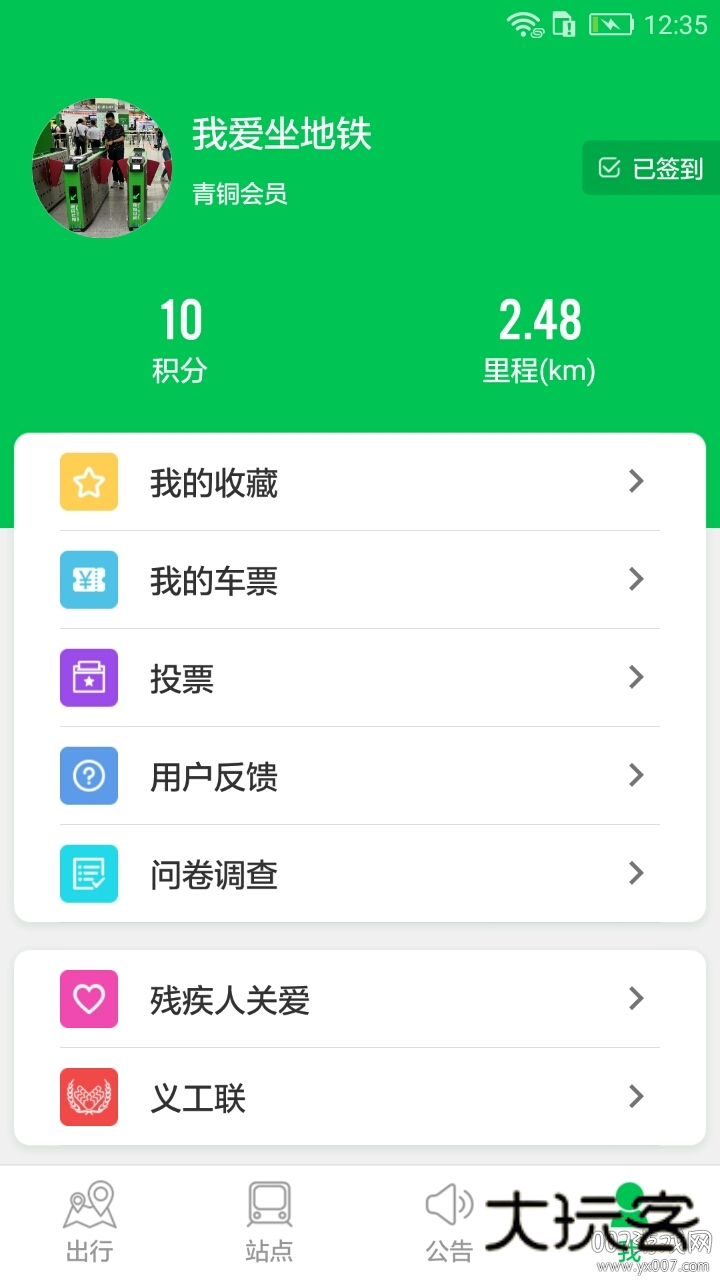The image size is (720, 1280).
Task: Click the speaker icon for 公告
Action: (448, 1204)
